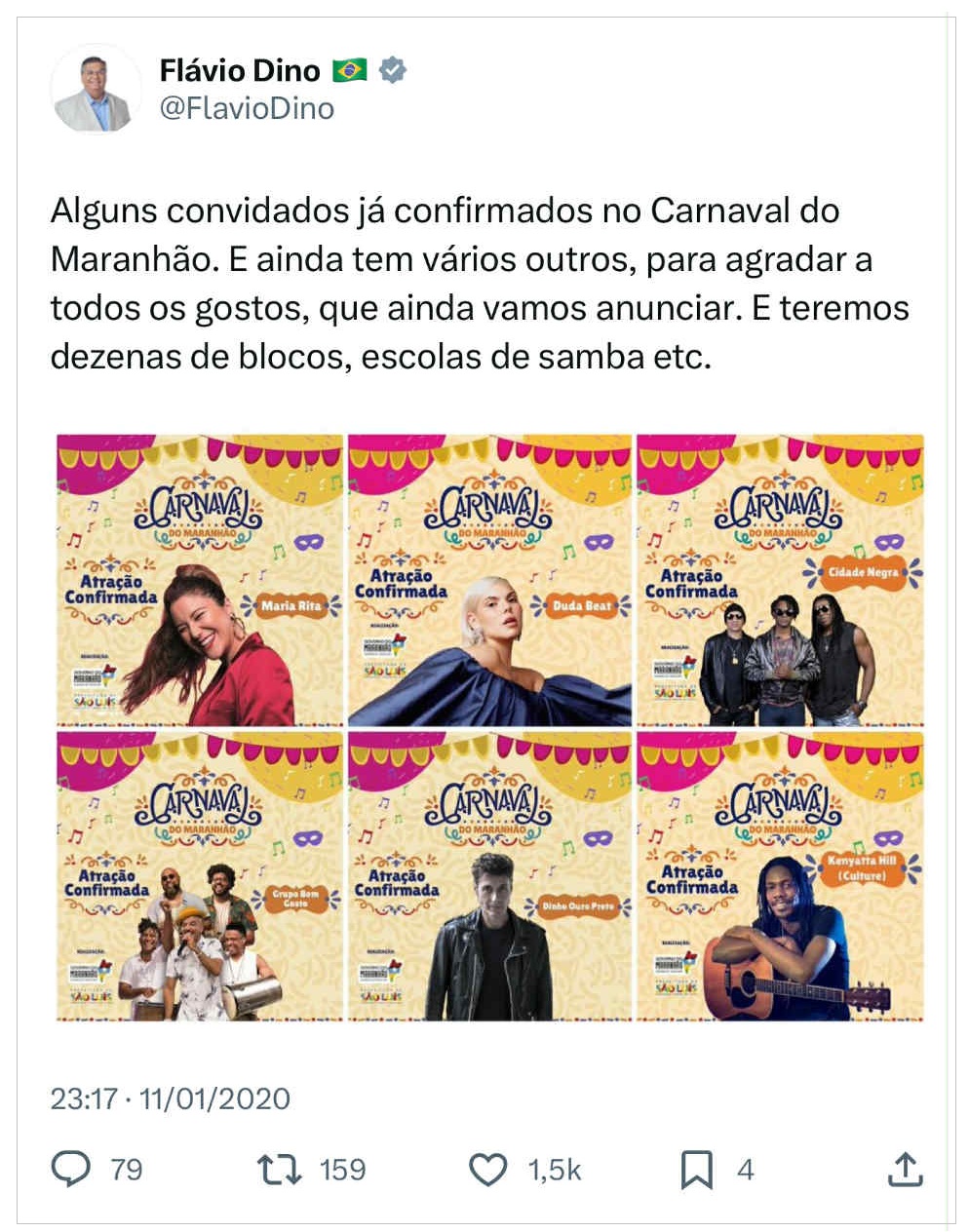Bookmark this tweet
969x1232 pixels.
tap(696, 1169)
